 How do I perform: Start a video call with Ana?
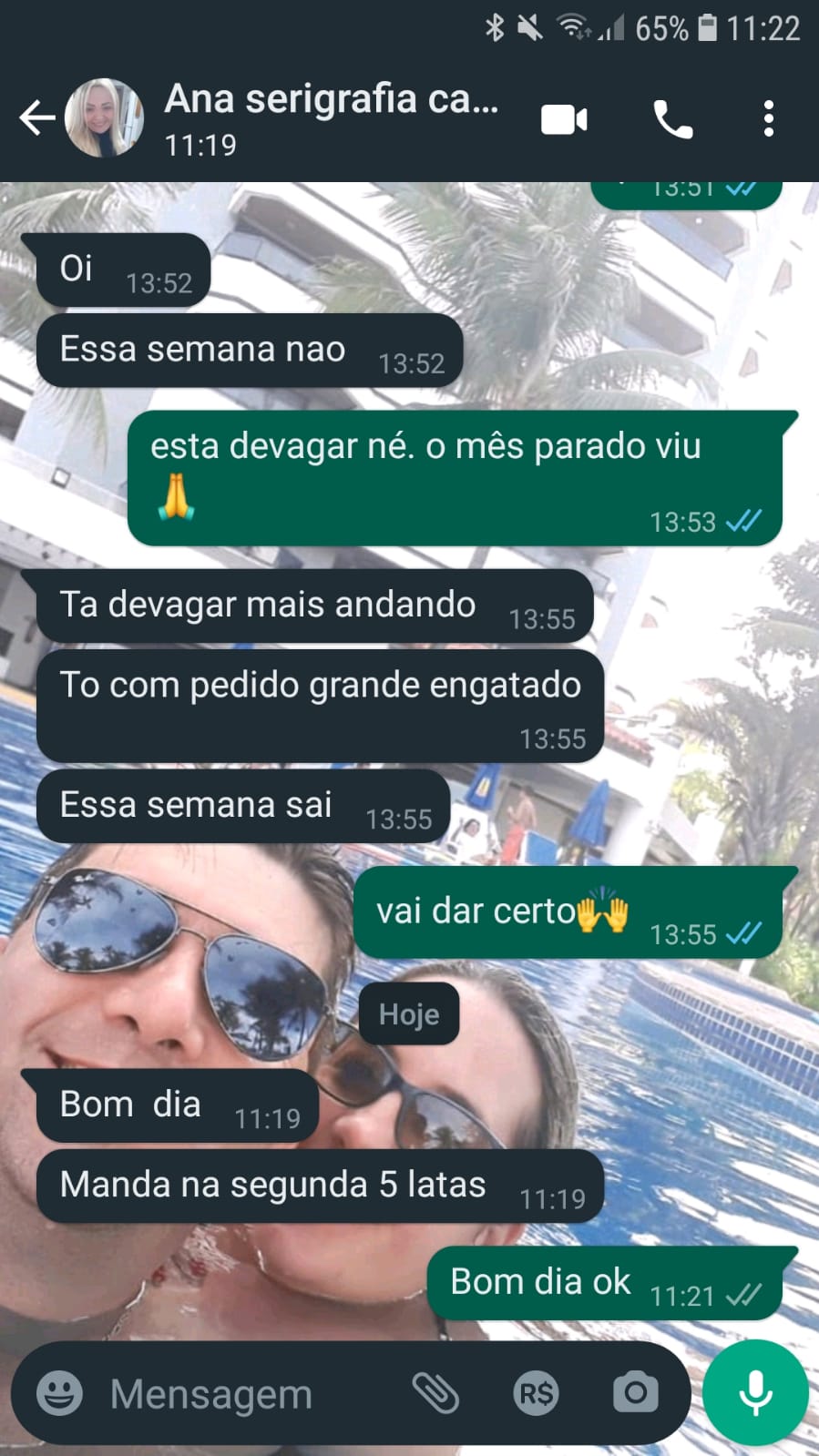click(564, 119)
